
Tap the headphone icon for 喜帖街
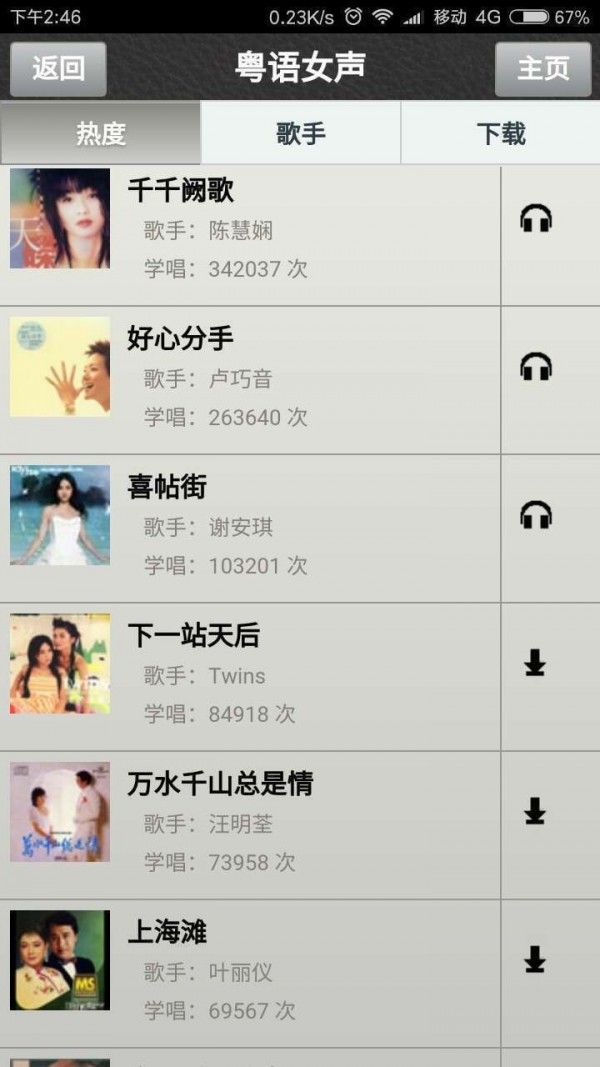pyautogui.click(x=536, y=515)
